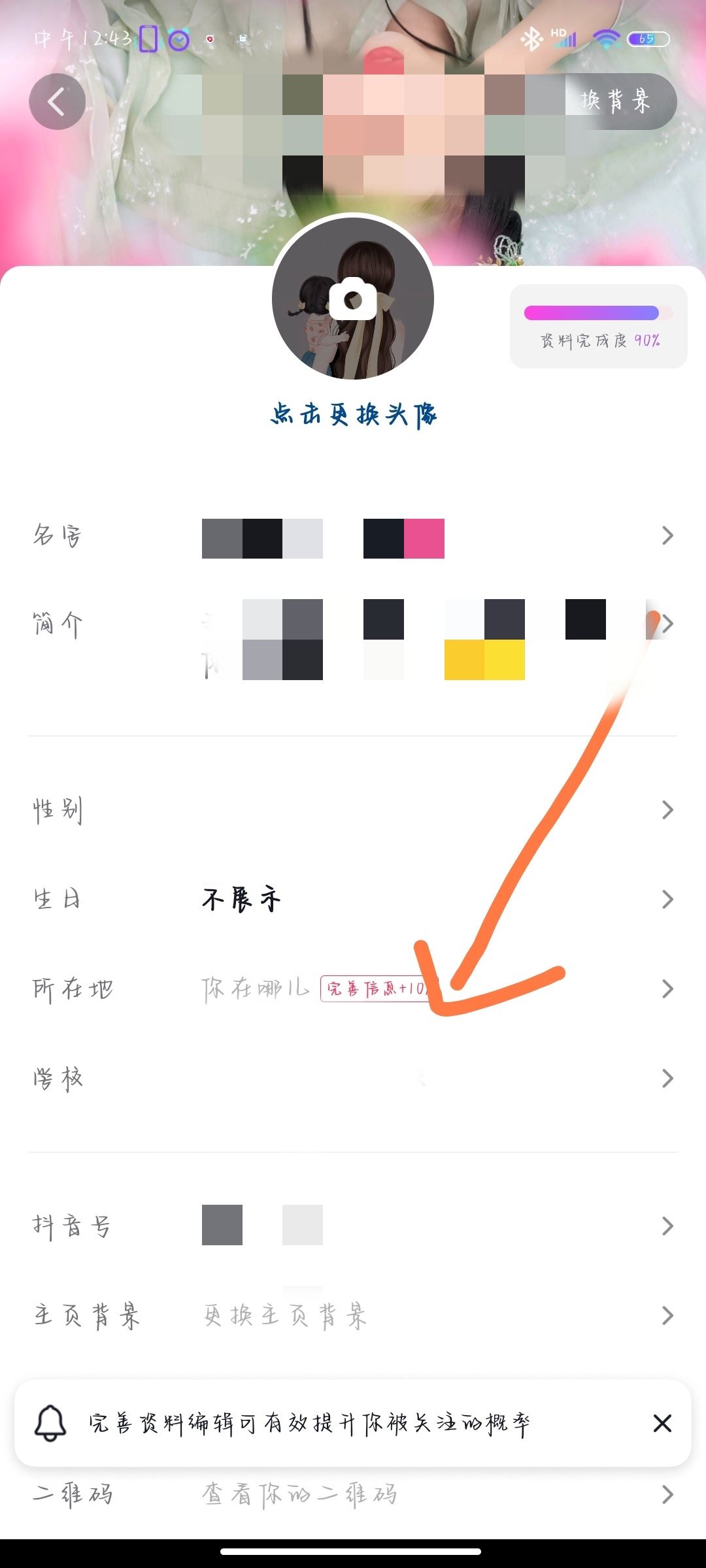This screenshot has width=706, height=1568.
Task: Change the profile avatar via camera icon
Action: pos(353,299)
